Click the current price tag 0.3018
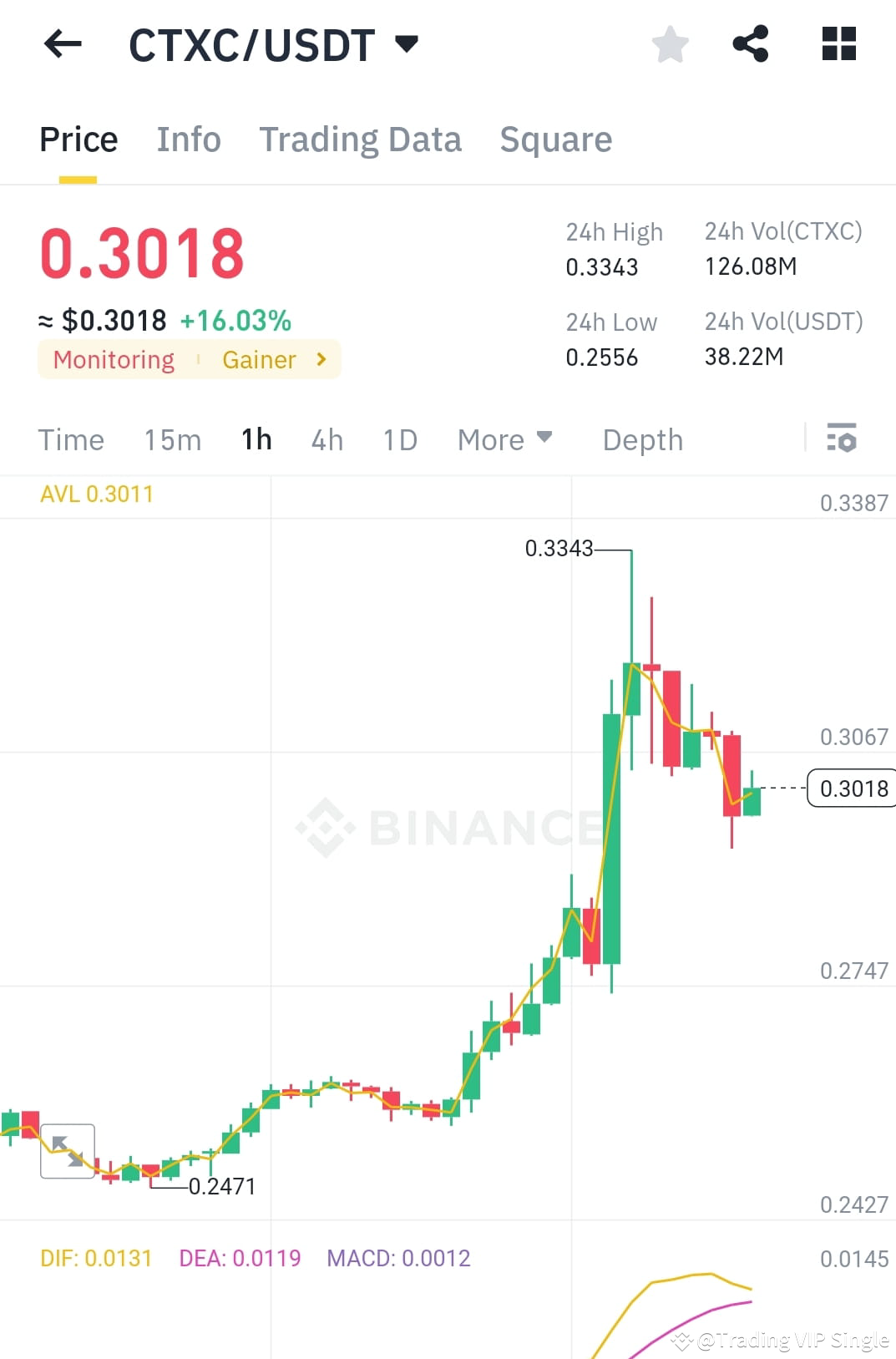This screenshot has height=1359, width=896. pos(853,788)
